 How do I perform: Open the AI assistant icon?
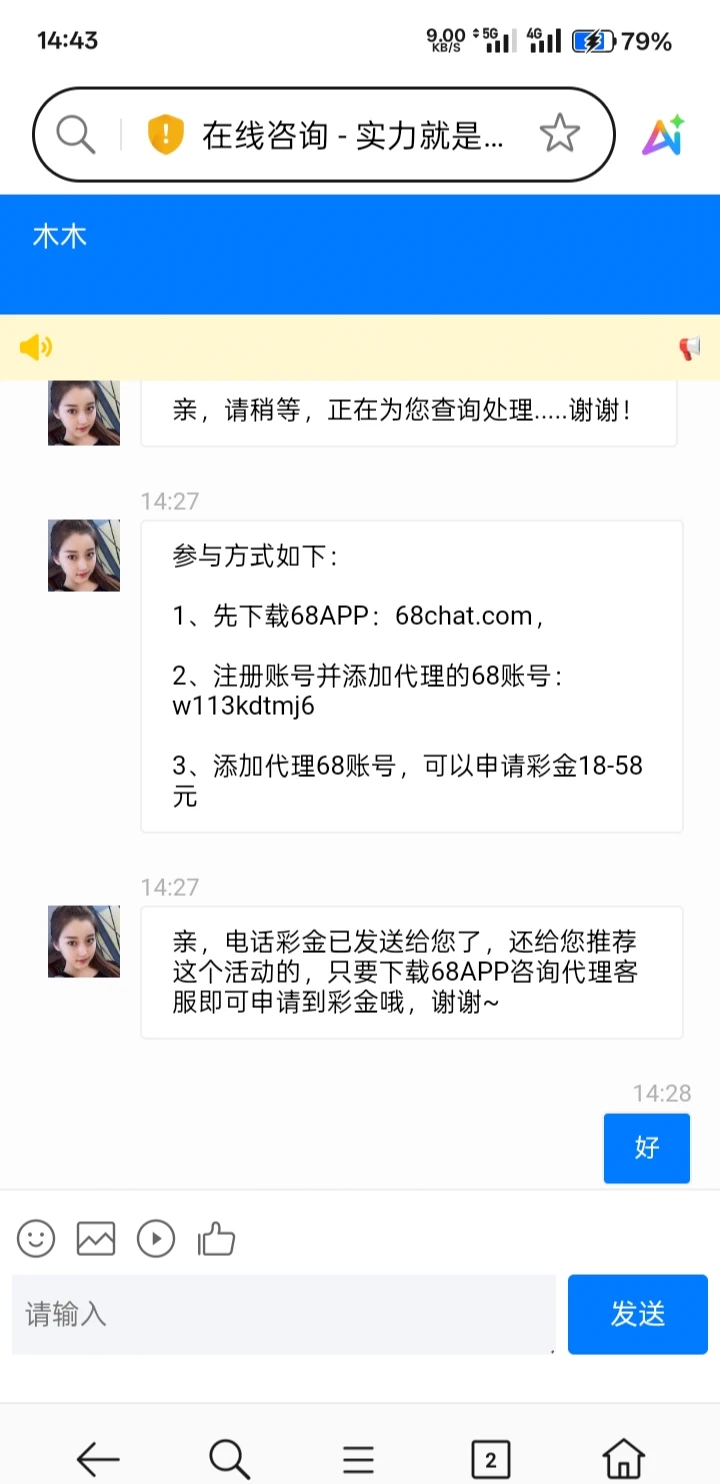[663, 136]
